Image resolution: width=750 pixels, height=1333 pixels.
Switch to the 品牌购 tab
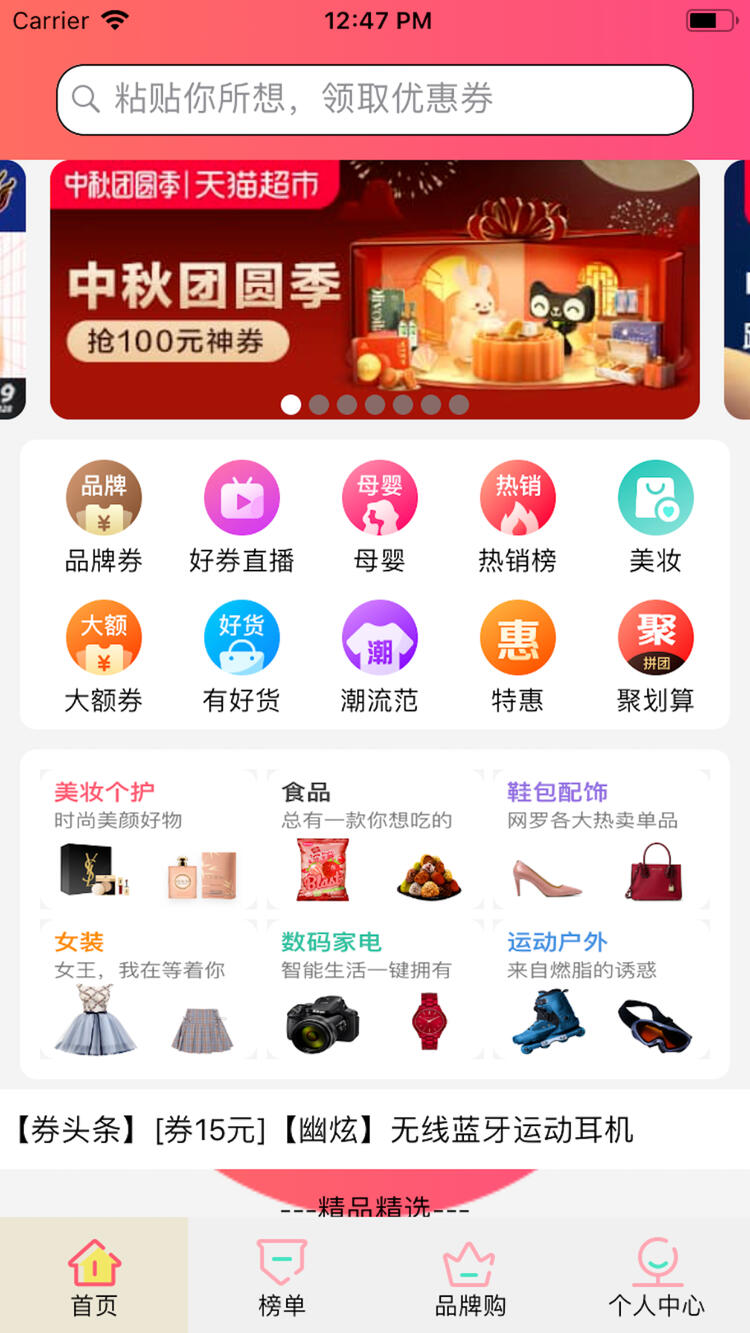click(x=469, y=1277)
